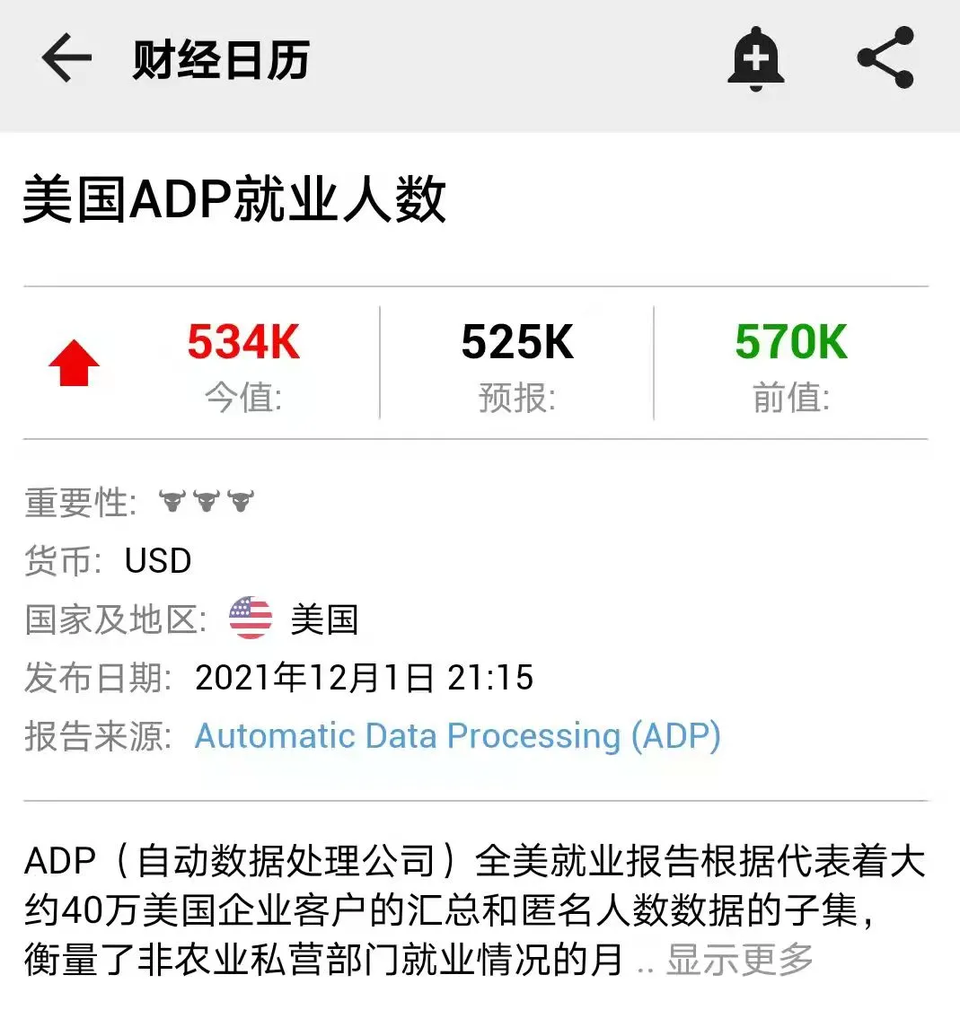This screenshot has height=1010, width=960.
Task: Expand description with 显示更多
Action: click(740, 960)
